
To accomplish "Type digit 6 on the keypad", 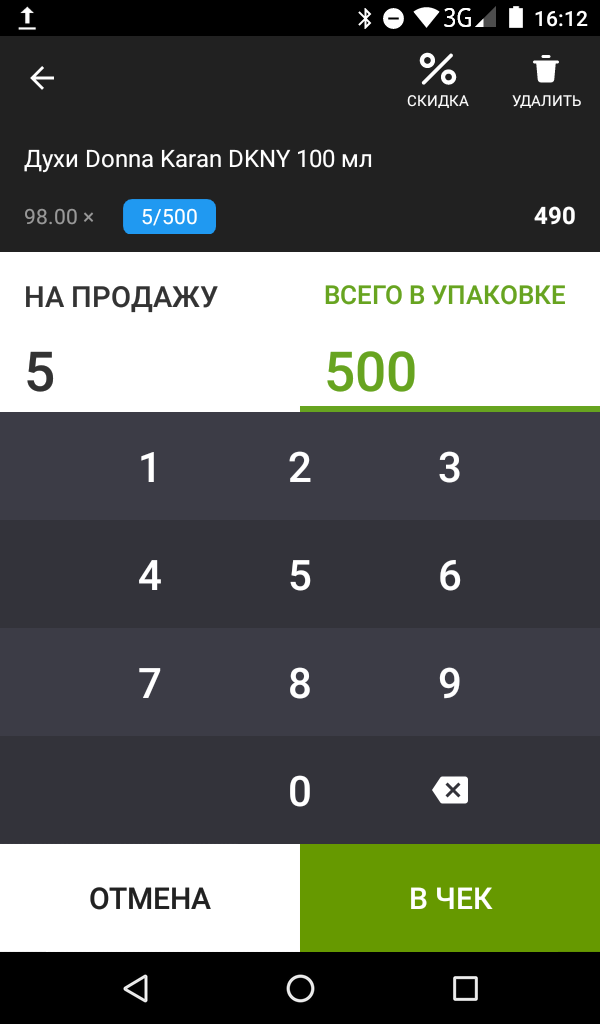I will click(x=450, y=574).
